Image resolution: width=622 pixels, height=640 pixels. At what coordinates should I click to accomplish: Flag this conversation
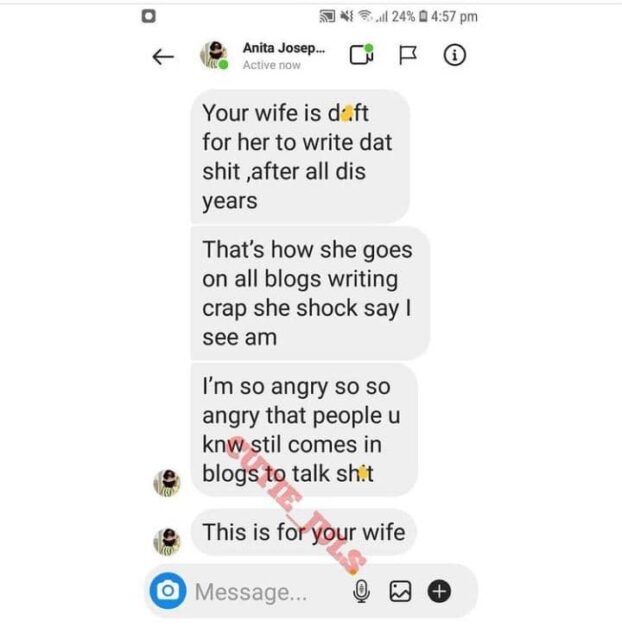pyautogui.click(x=408, y=55)
